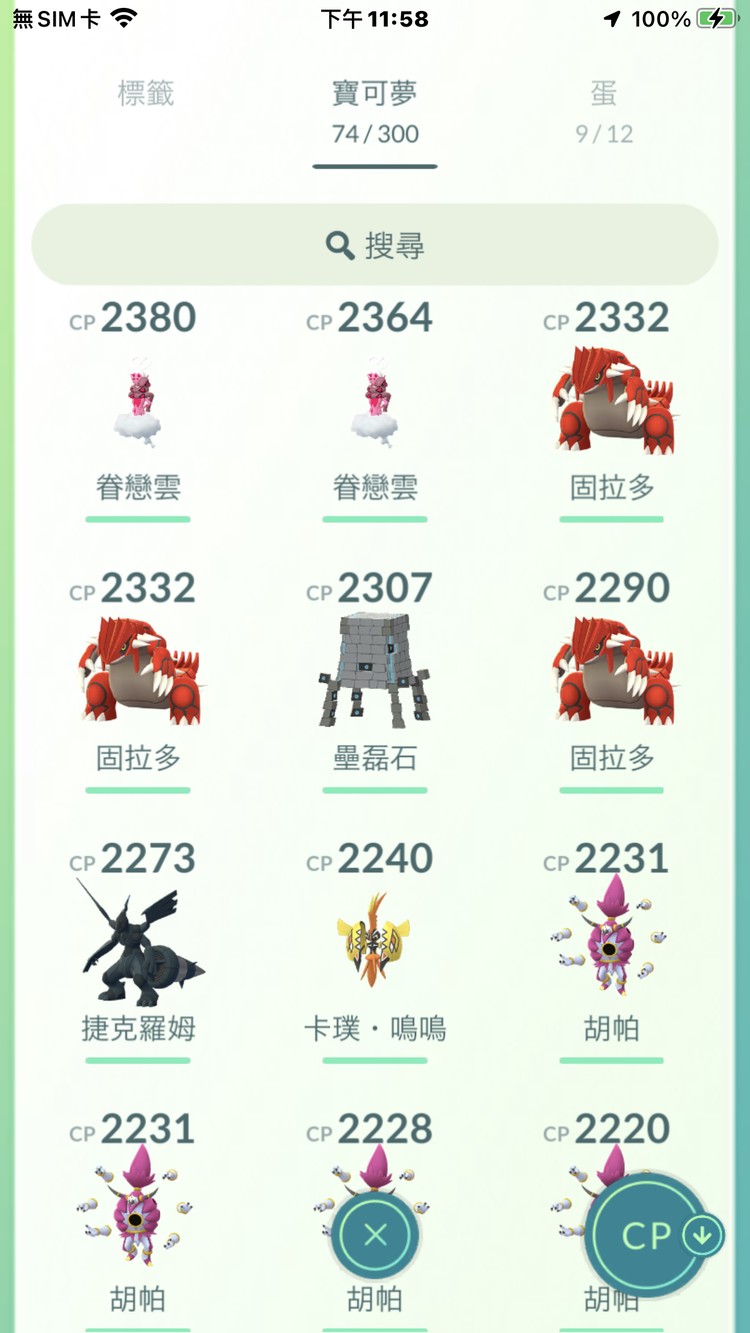750x1333 pixels.
Task: Tap the 搜尋 search box
Action: tap(375, 245)
